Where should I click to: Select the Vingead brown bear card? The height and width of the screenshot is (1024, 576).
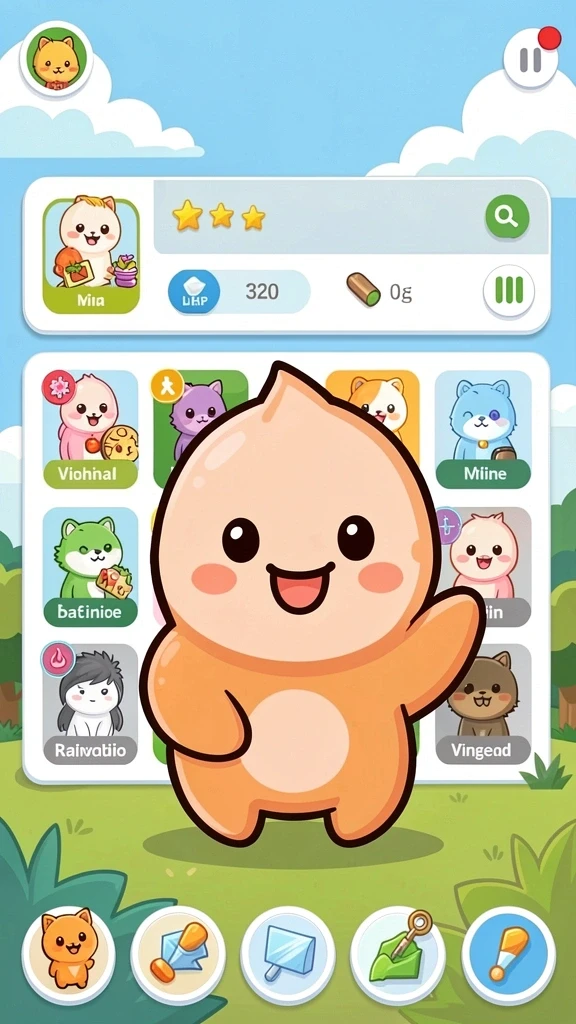point(483,704)
